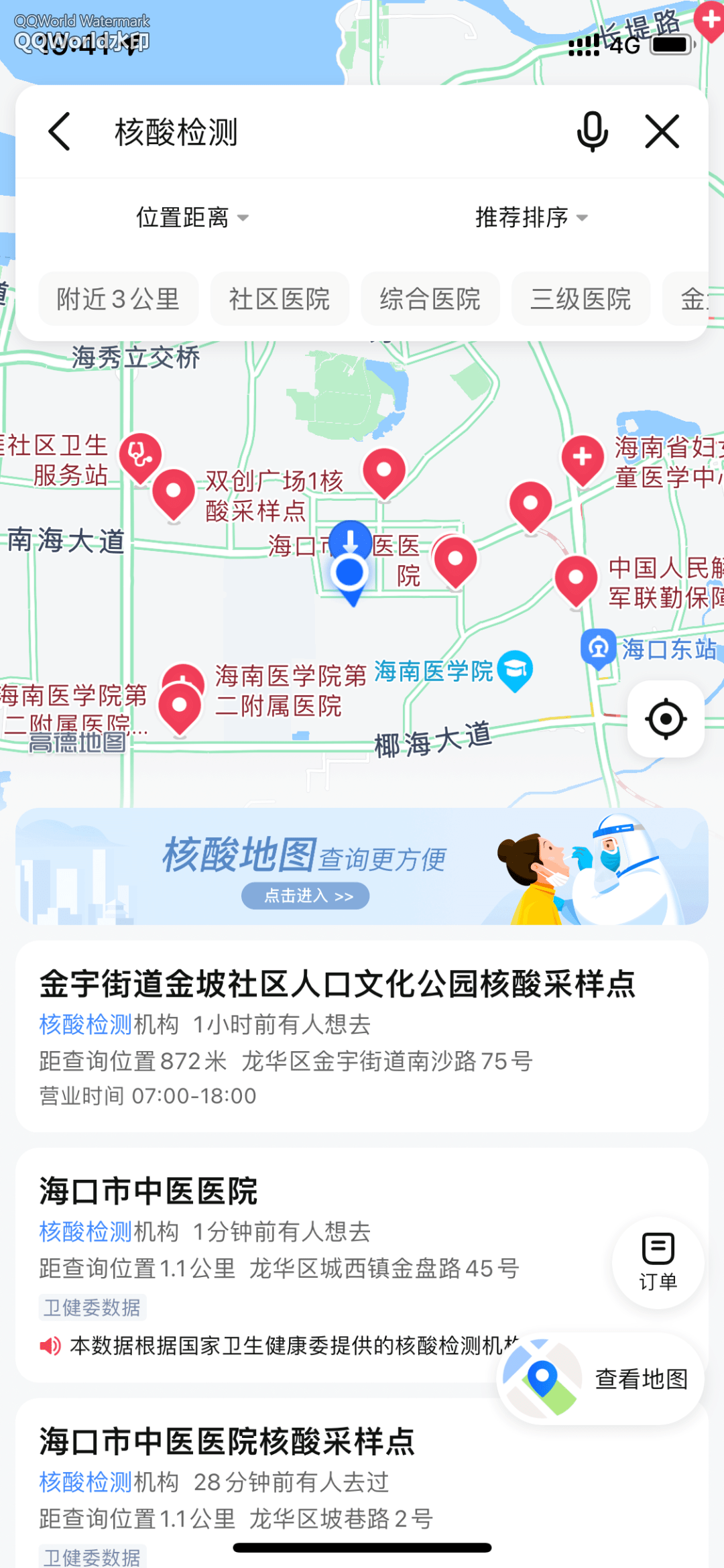Apply the 综合医院 filter chip

pos(430,299)
